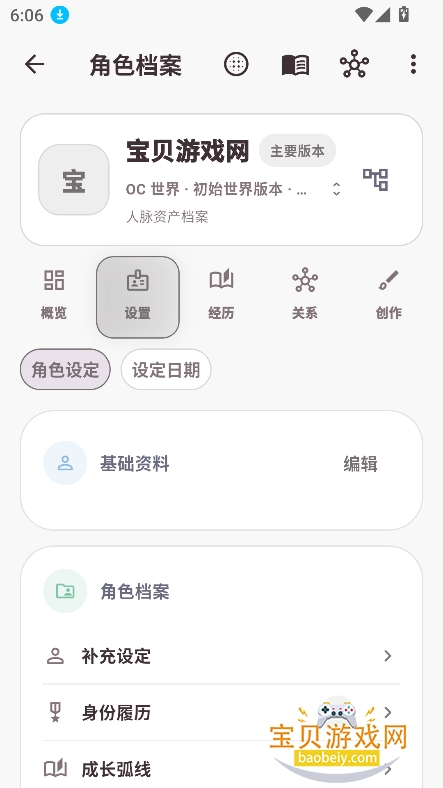Select the 设置 tab
The height and width of the screenshot is (788, 443).
tap(138, 297)
